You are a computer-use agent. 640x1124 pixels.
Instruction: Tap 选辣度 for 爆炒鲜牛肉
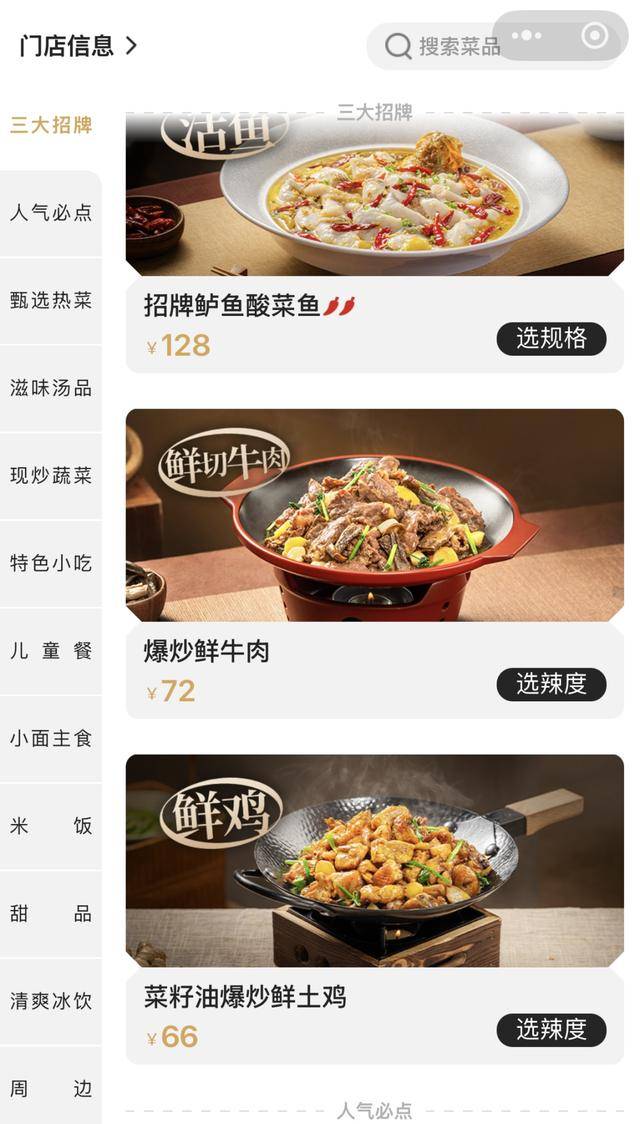click(551, 684)
